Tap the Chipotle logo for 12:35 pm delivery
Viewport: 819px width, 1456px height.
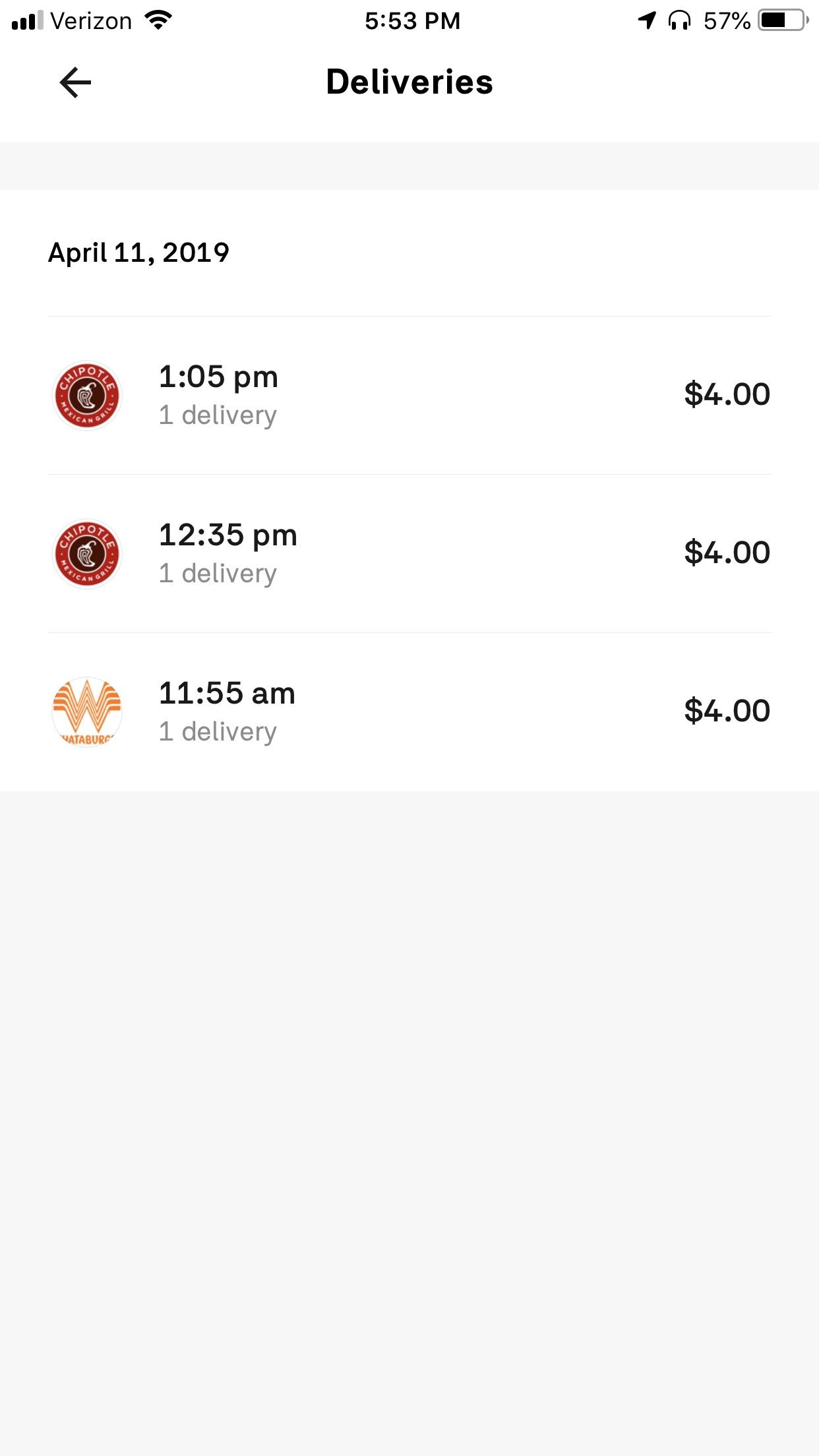click(86, 553)
